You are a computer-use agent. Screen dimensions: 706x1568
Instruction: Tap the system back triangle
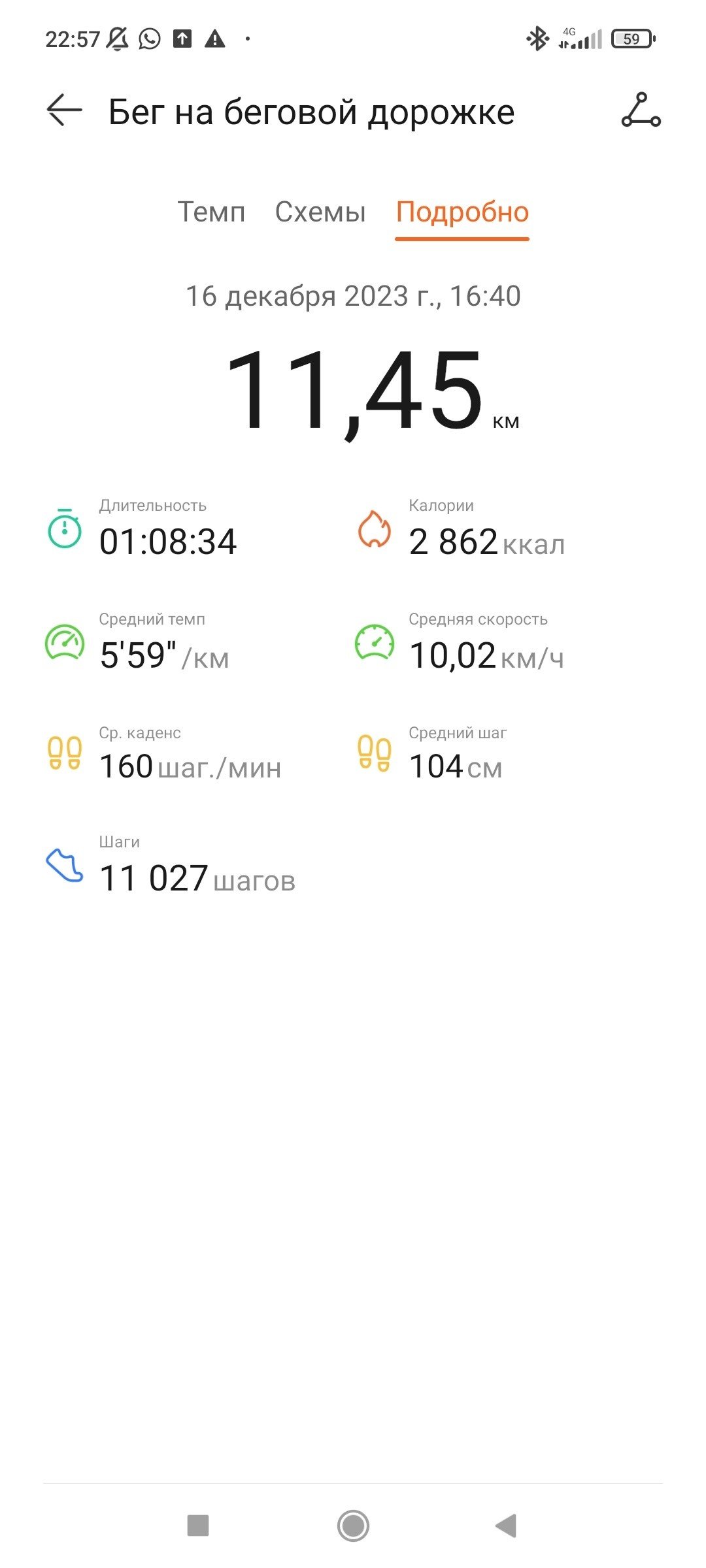point(507,1526)
